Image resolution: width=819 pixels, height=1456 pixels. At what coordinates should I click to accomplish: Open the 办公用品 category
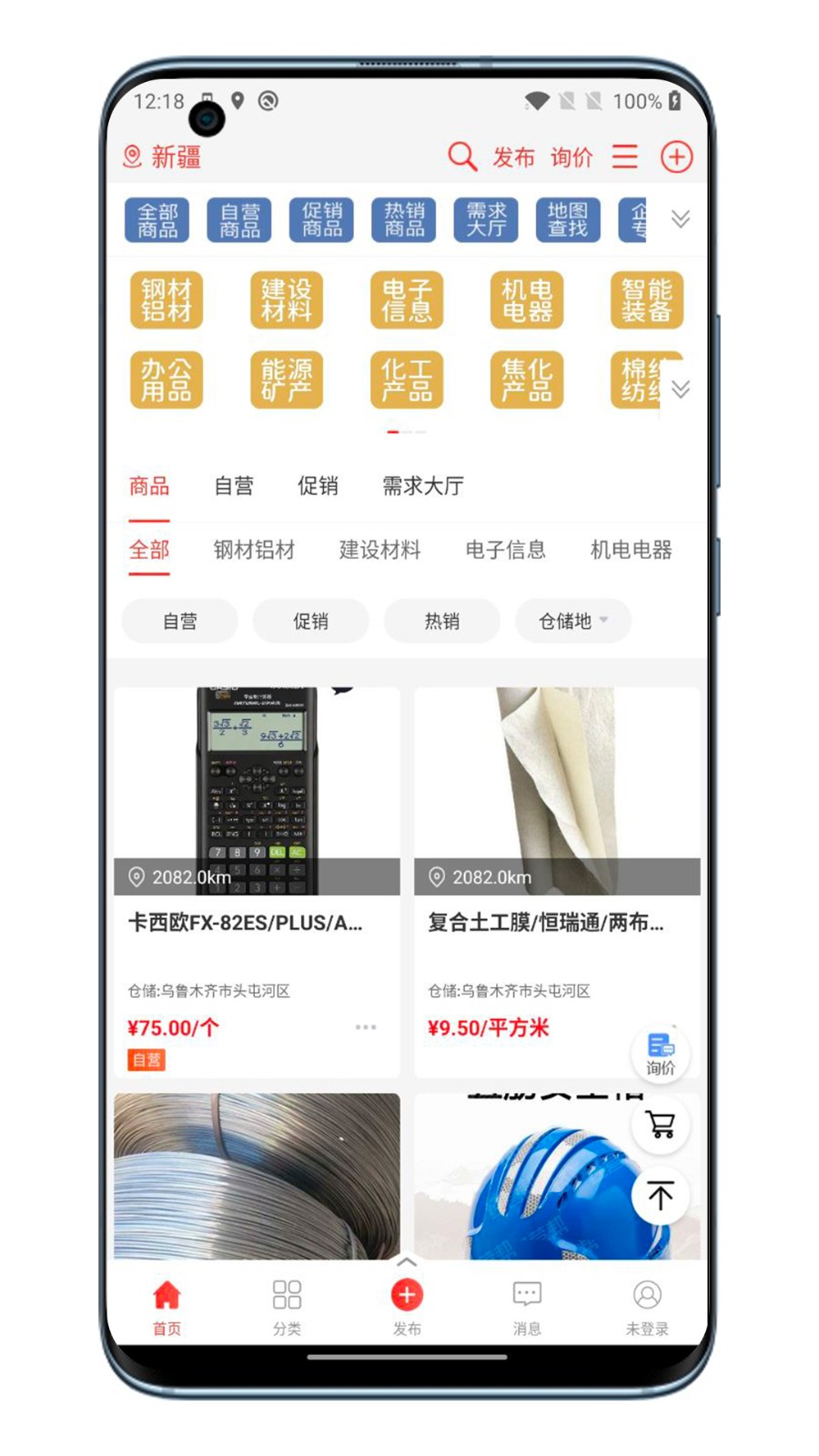pyautogui.click(x=167, y=379)
